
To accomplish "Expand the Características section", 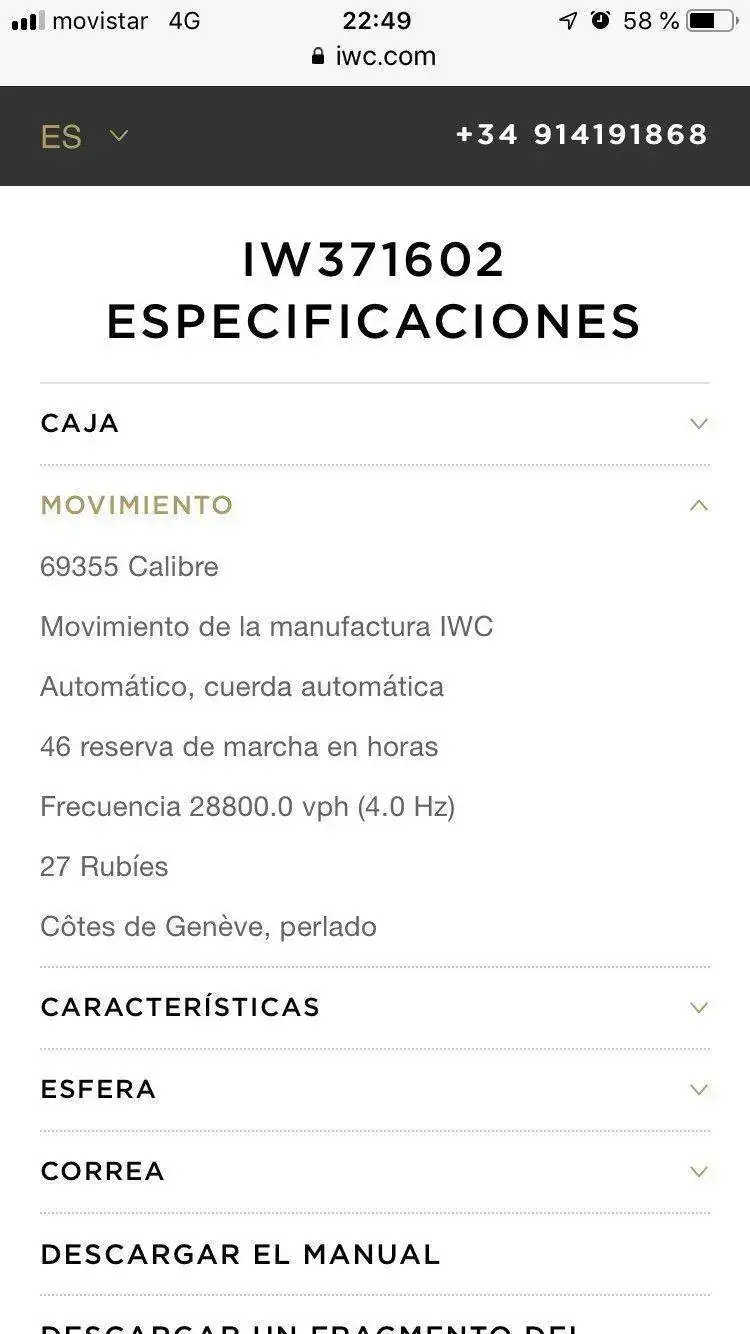I will point(374,1008).
